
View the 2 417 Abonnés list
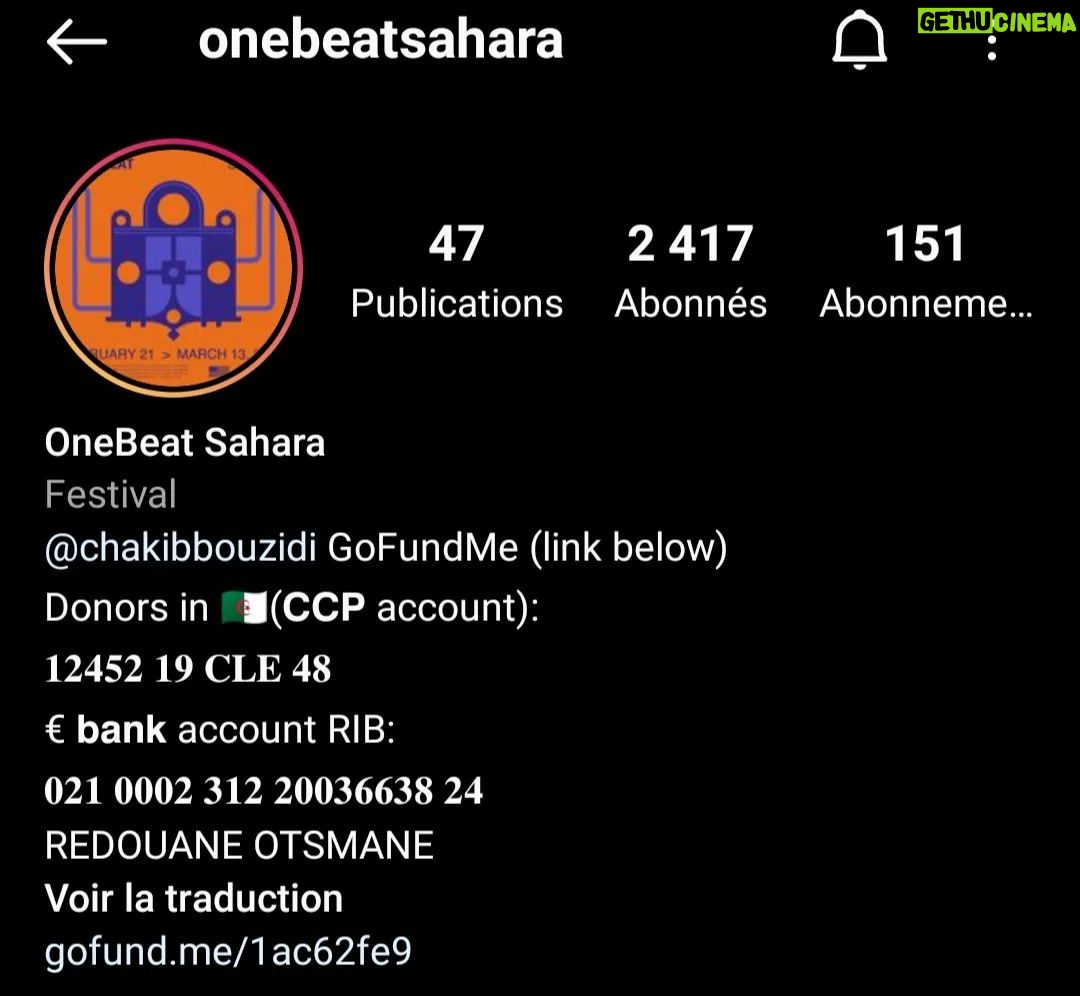690,273
